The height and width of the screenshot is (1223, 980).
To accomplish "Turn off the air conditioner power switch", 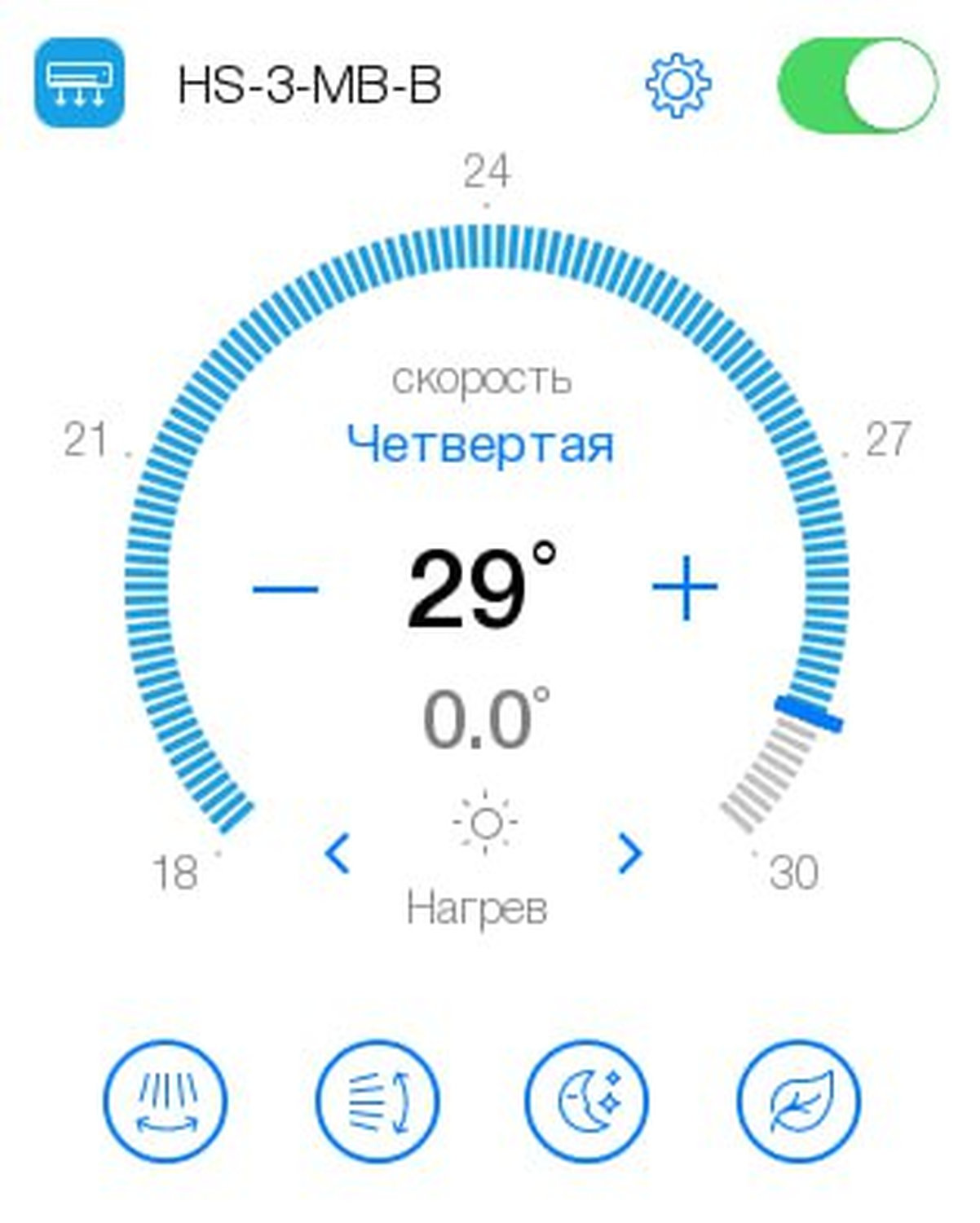I will 857,84.
